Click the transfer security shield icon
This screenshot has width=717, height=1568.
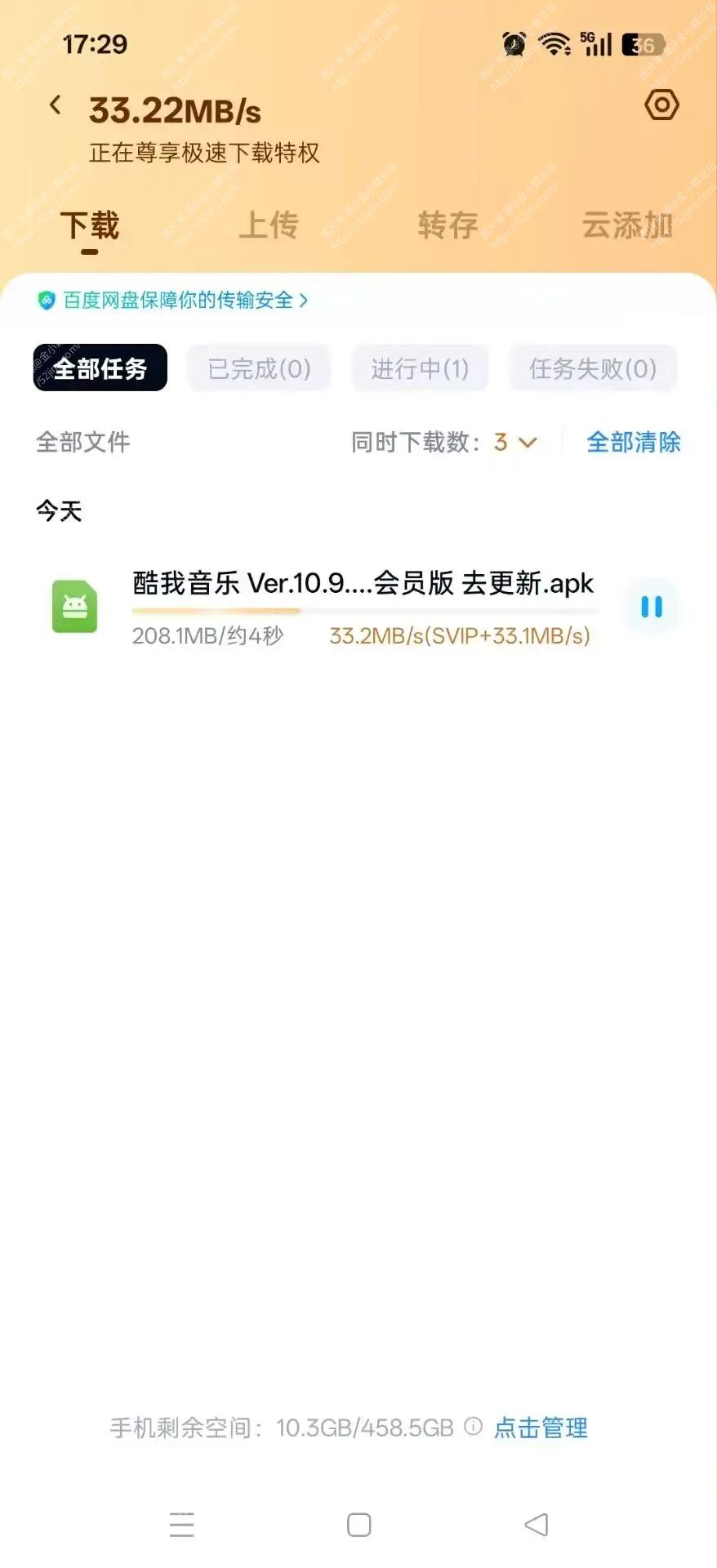(x=47, y=300)
